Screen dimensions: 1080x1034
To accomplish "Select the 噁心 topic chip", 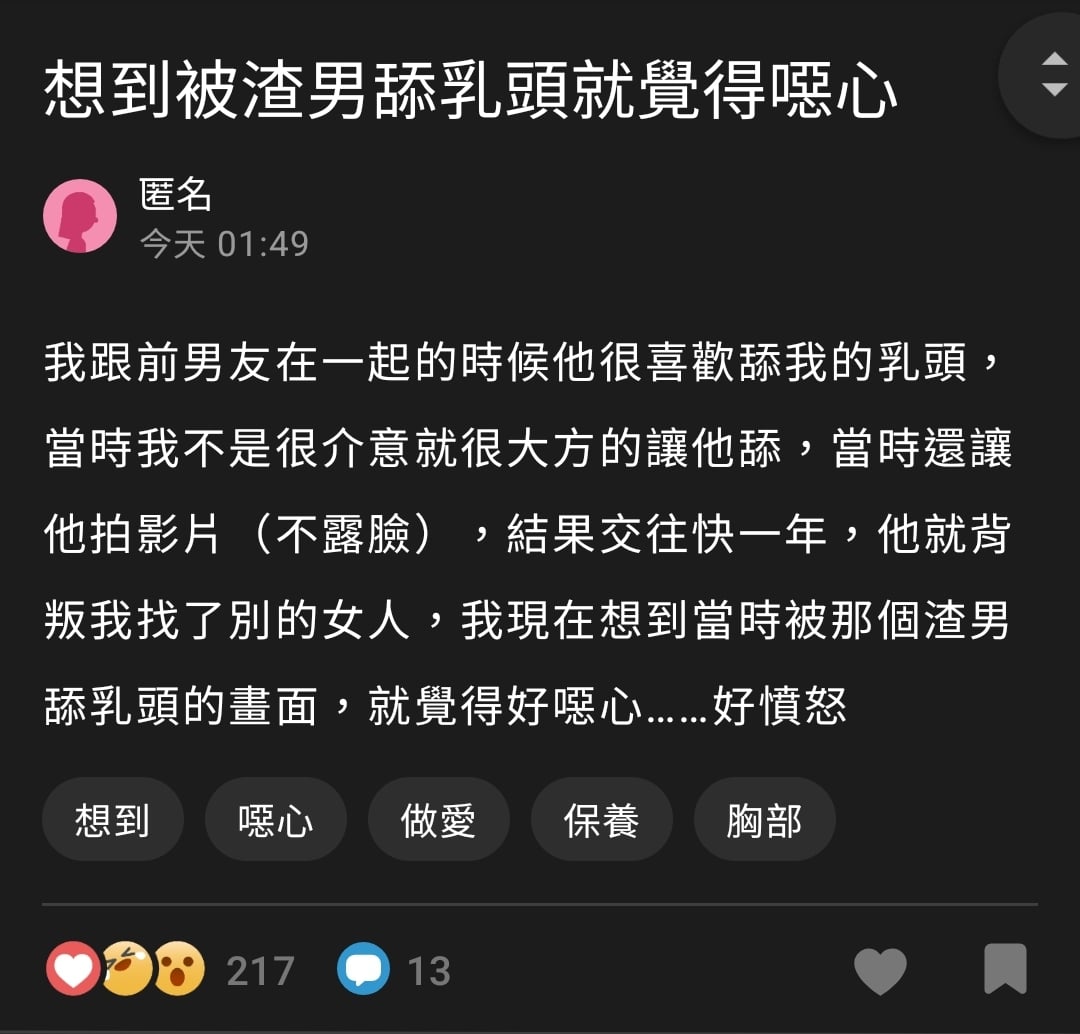I will pyautogui.click(x=275, y=820).
